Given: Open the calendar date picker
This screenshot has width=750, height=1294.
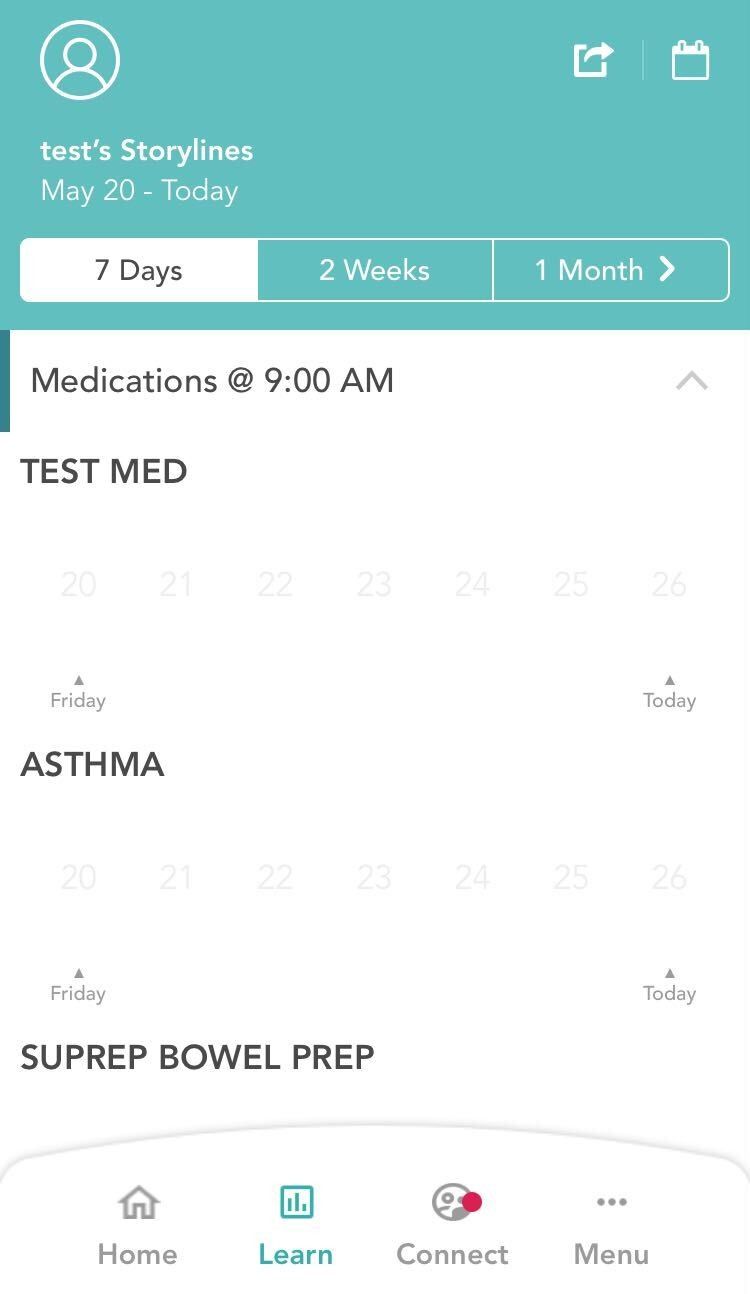Looking at the screenshot, I should coord(690,60).
